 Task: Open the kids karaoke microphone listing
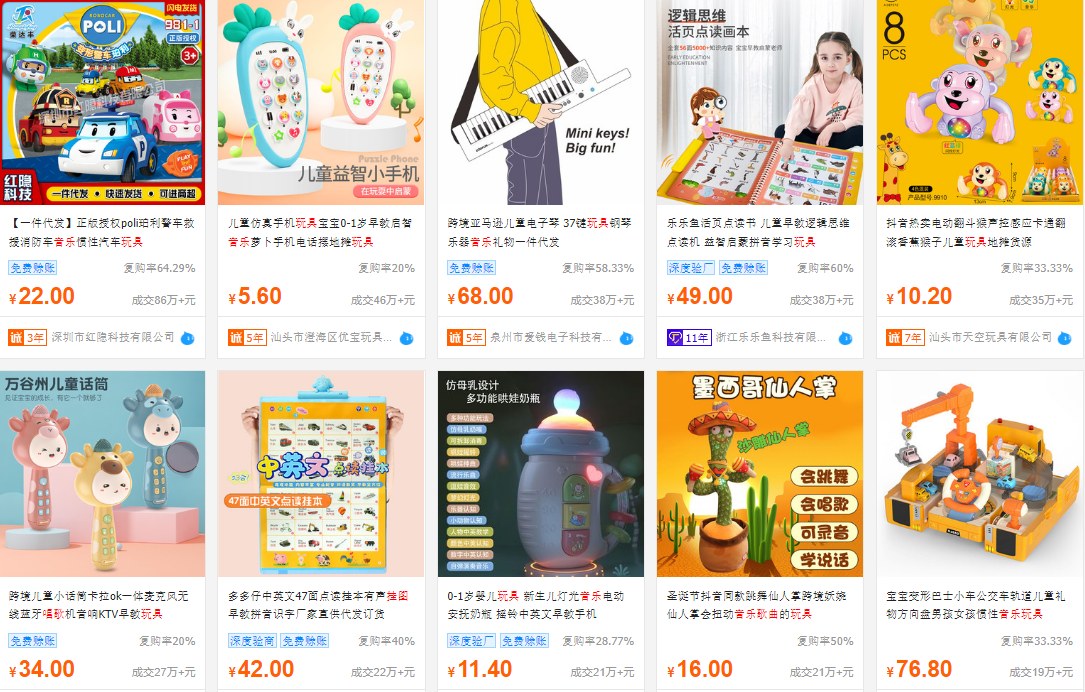tap(104, 474)
